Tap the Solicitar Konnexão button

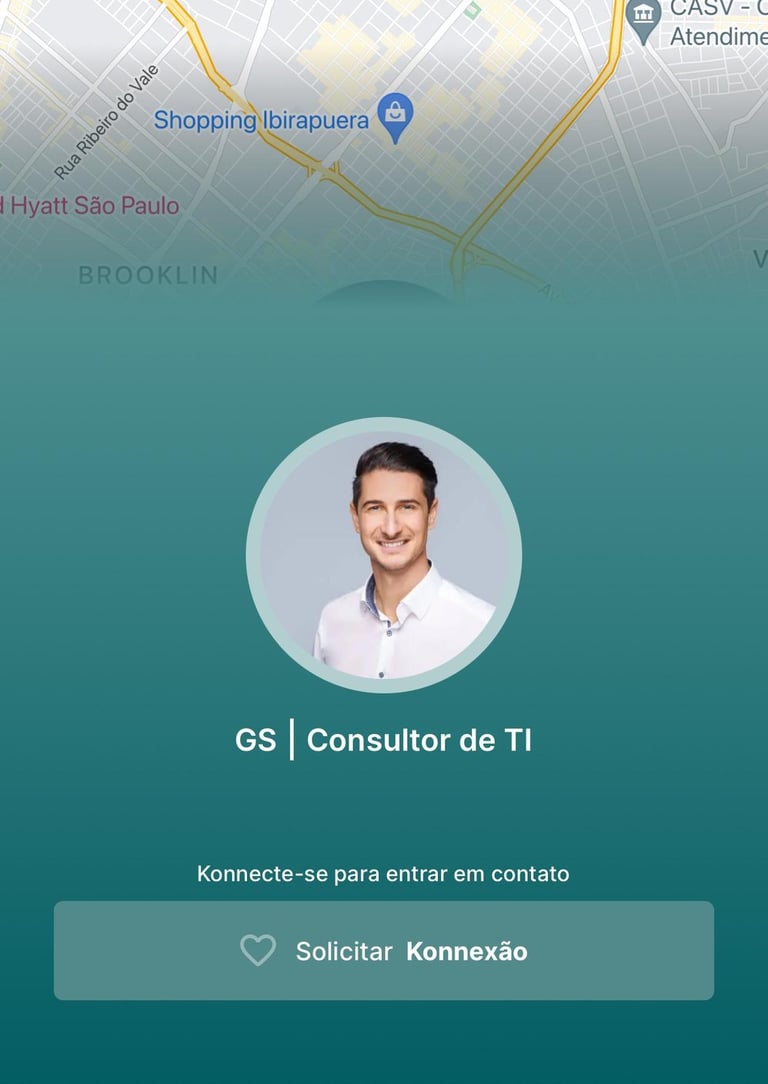point(384,950)
